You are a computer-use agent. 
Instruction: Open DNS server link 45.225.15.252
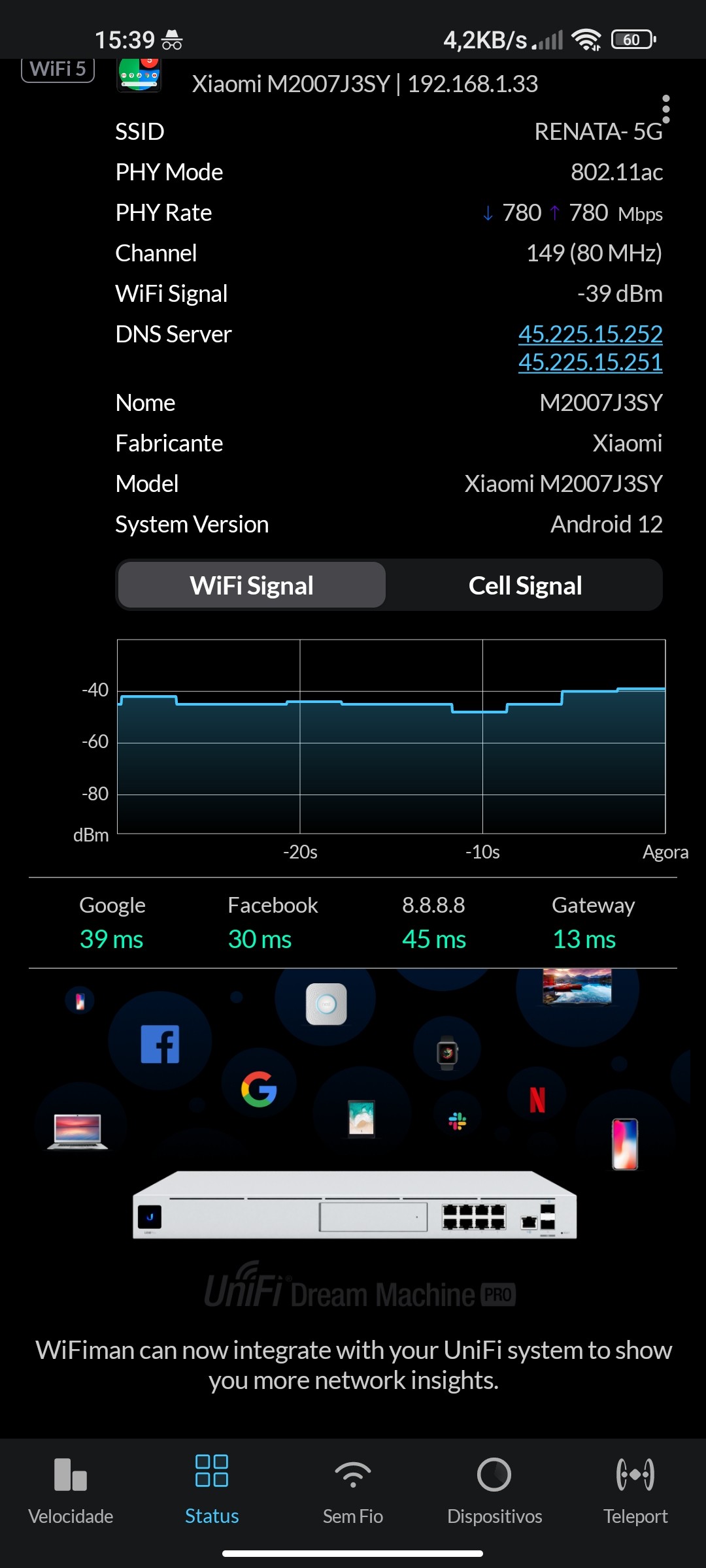click(590, 334)
